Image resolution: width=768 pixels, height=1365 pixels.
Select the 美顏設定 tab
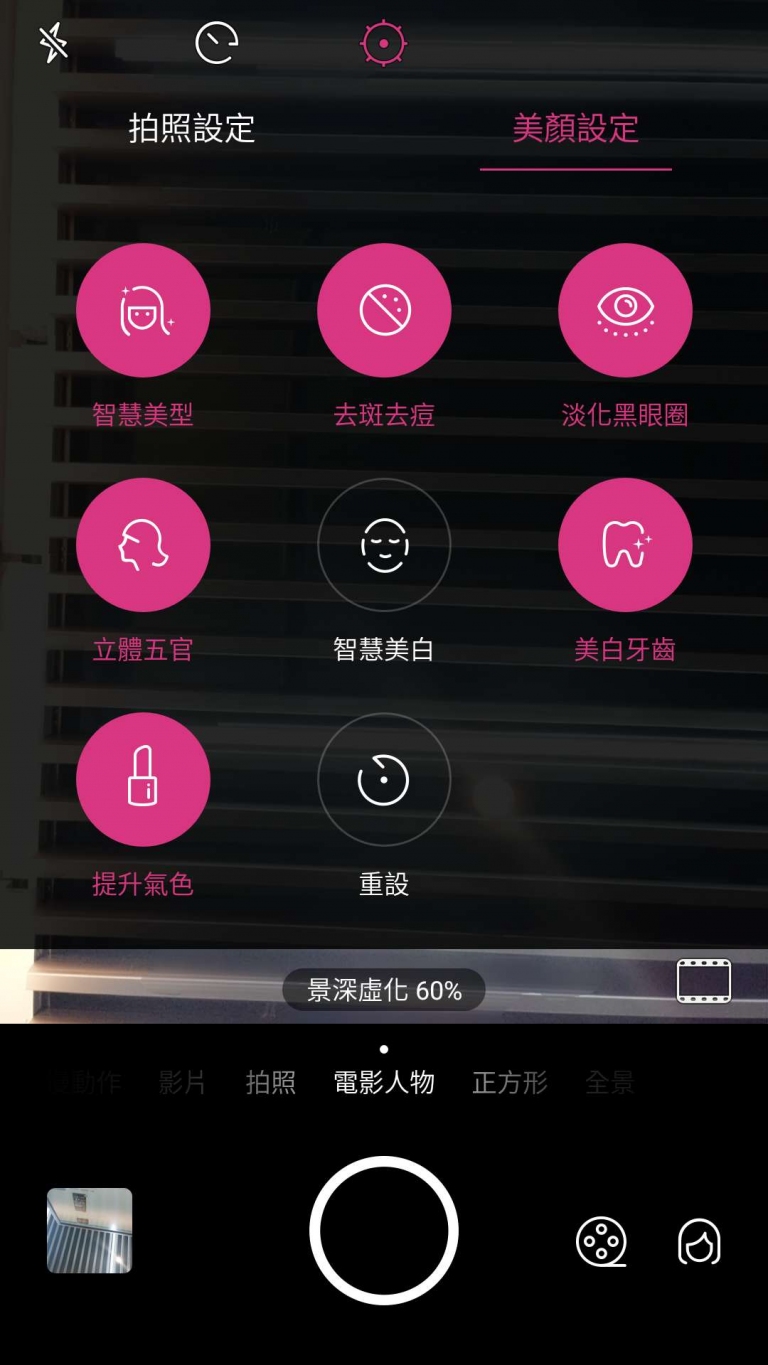point(576,129)
